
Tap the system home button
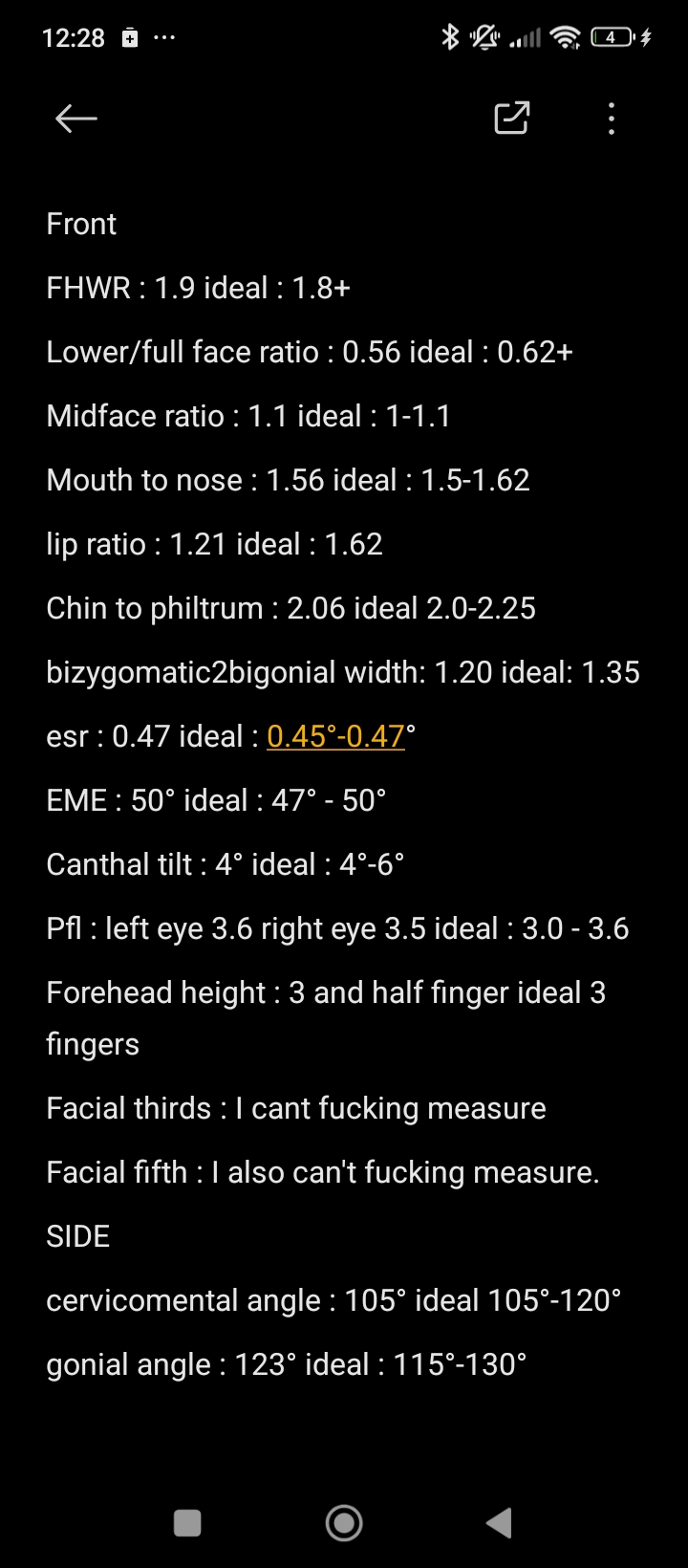click(344, 1522)
